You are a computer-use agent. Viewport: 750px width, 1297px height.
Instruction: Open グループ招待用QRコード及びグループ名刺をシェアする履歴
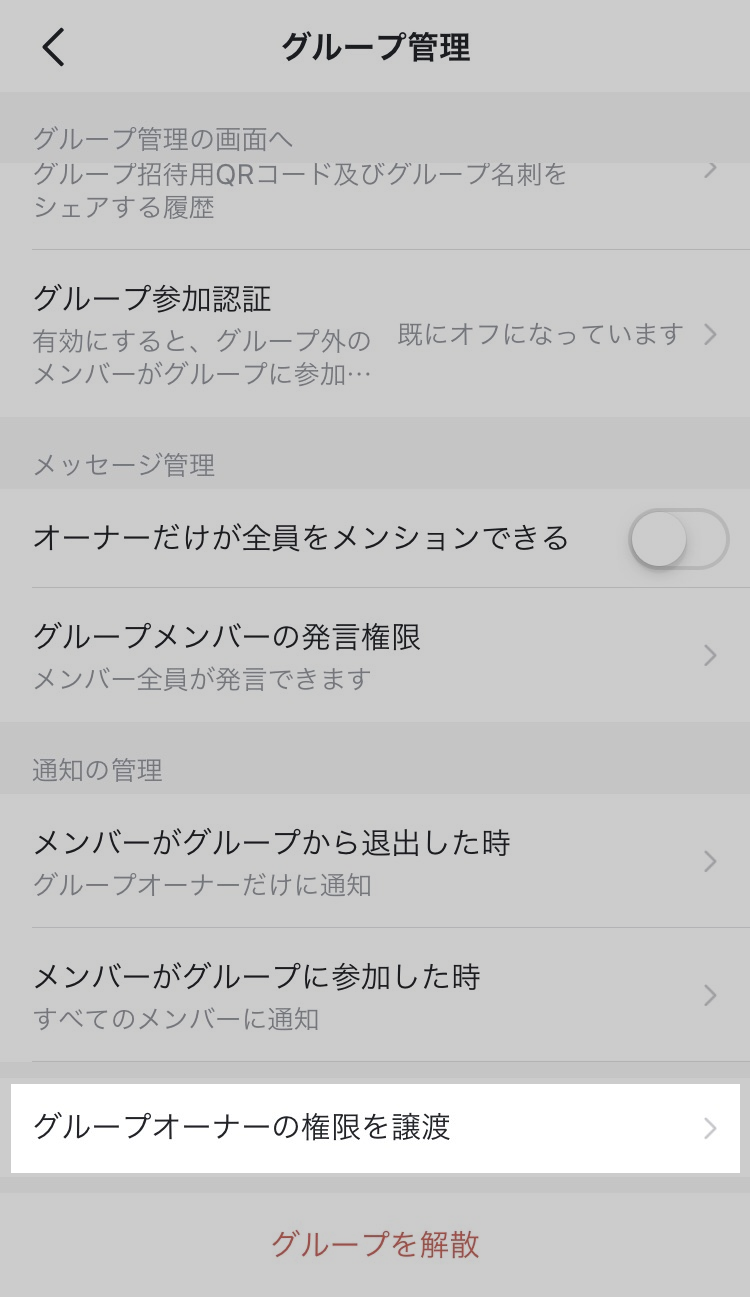[x=375, y=192]
